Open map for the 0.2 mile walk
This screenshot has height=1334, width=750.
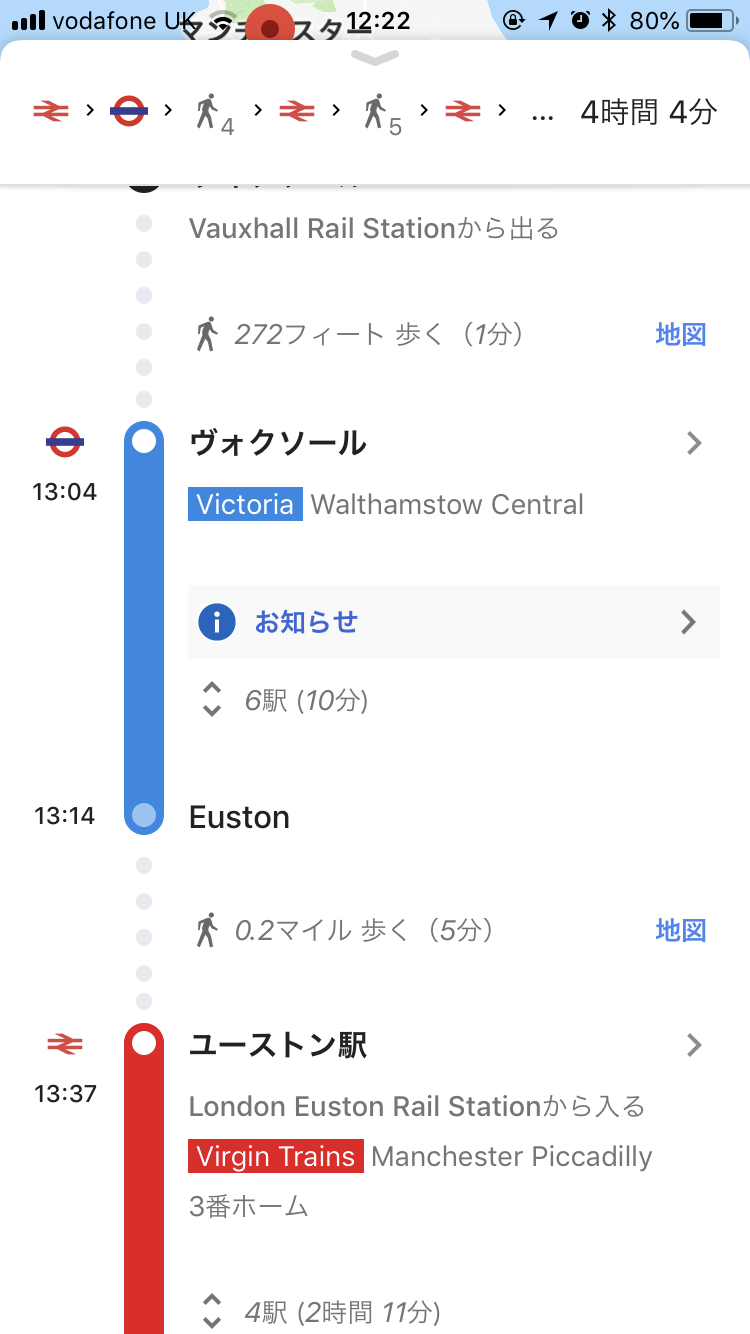coord(680,931)
